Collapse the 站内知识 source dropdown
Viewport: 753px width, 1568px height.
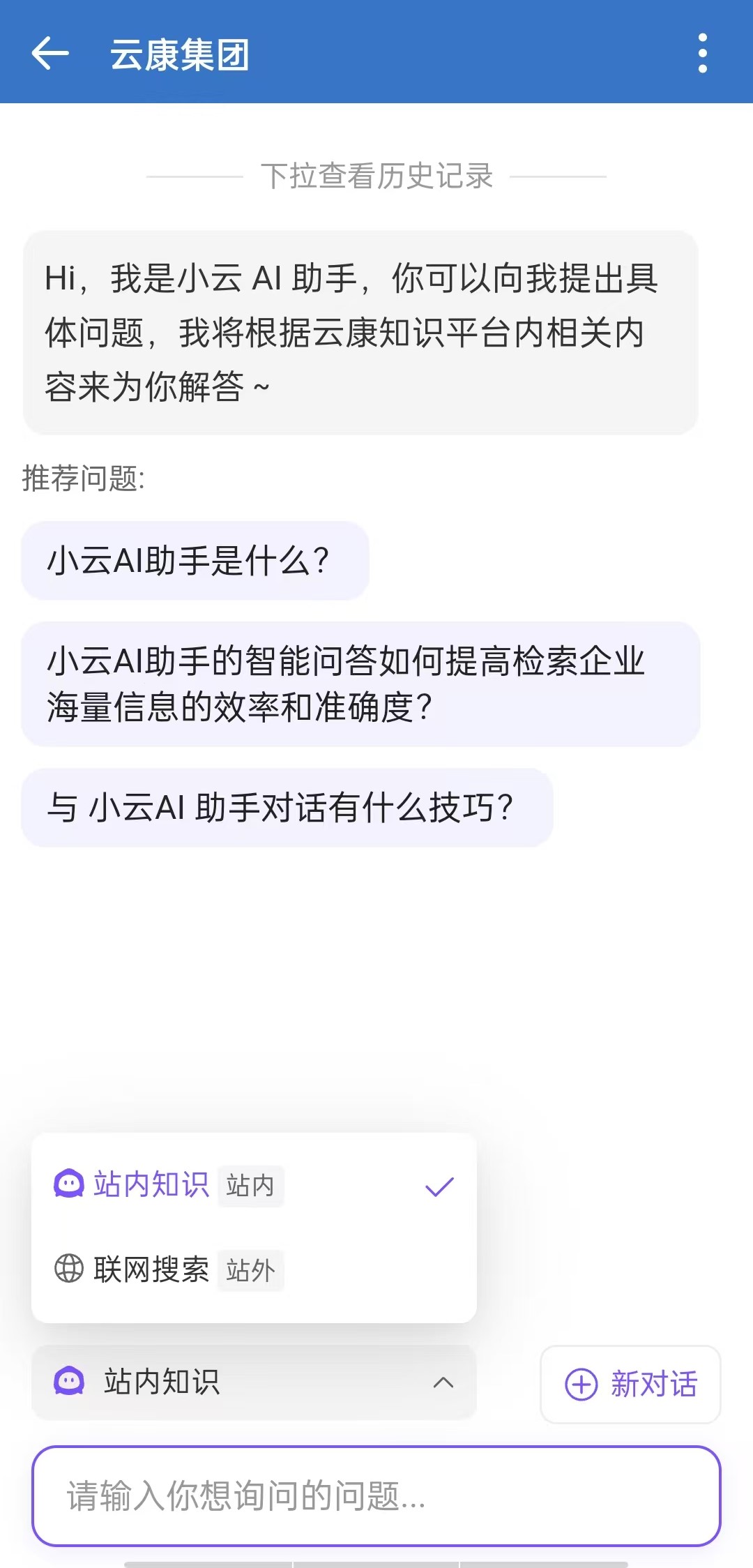pyautogui.click(x=254, y=1382)
